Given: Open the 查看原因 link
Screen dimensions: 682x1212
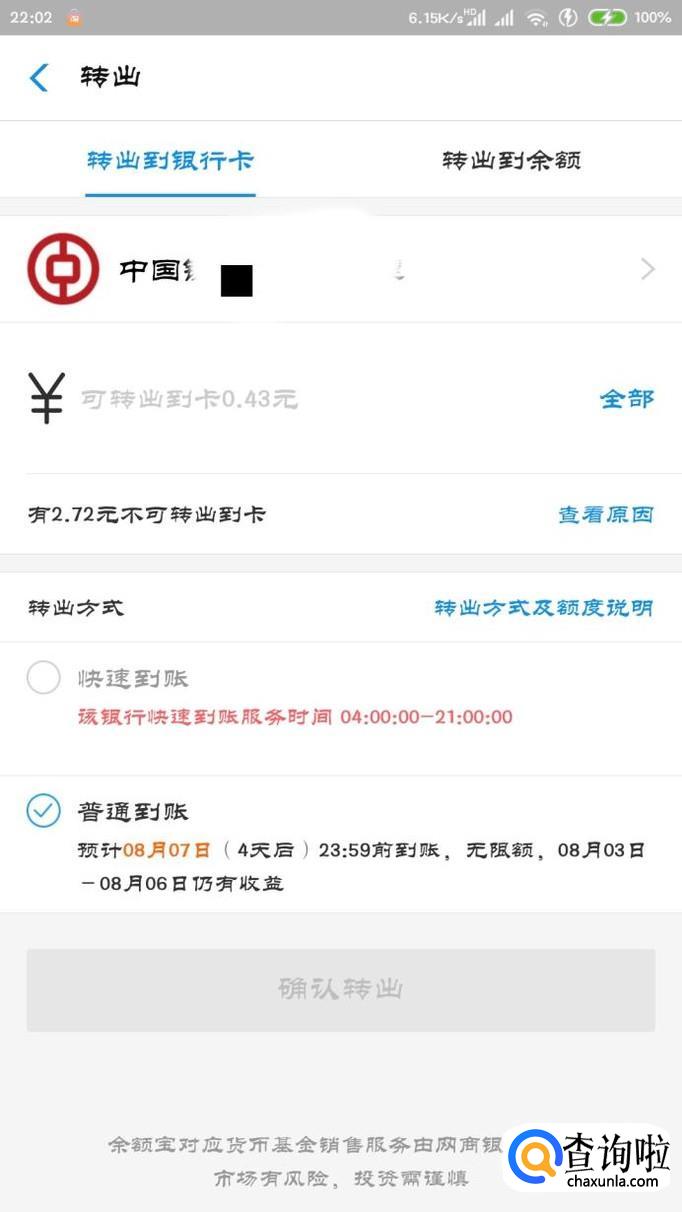Looking at the screenshot, I should click(605, 515).
